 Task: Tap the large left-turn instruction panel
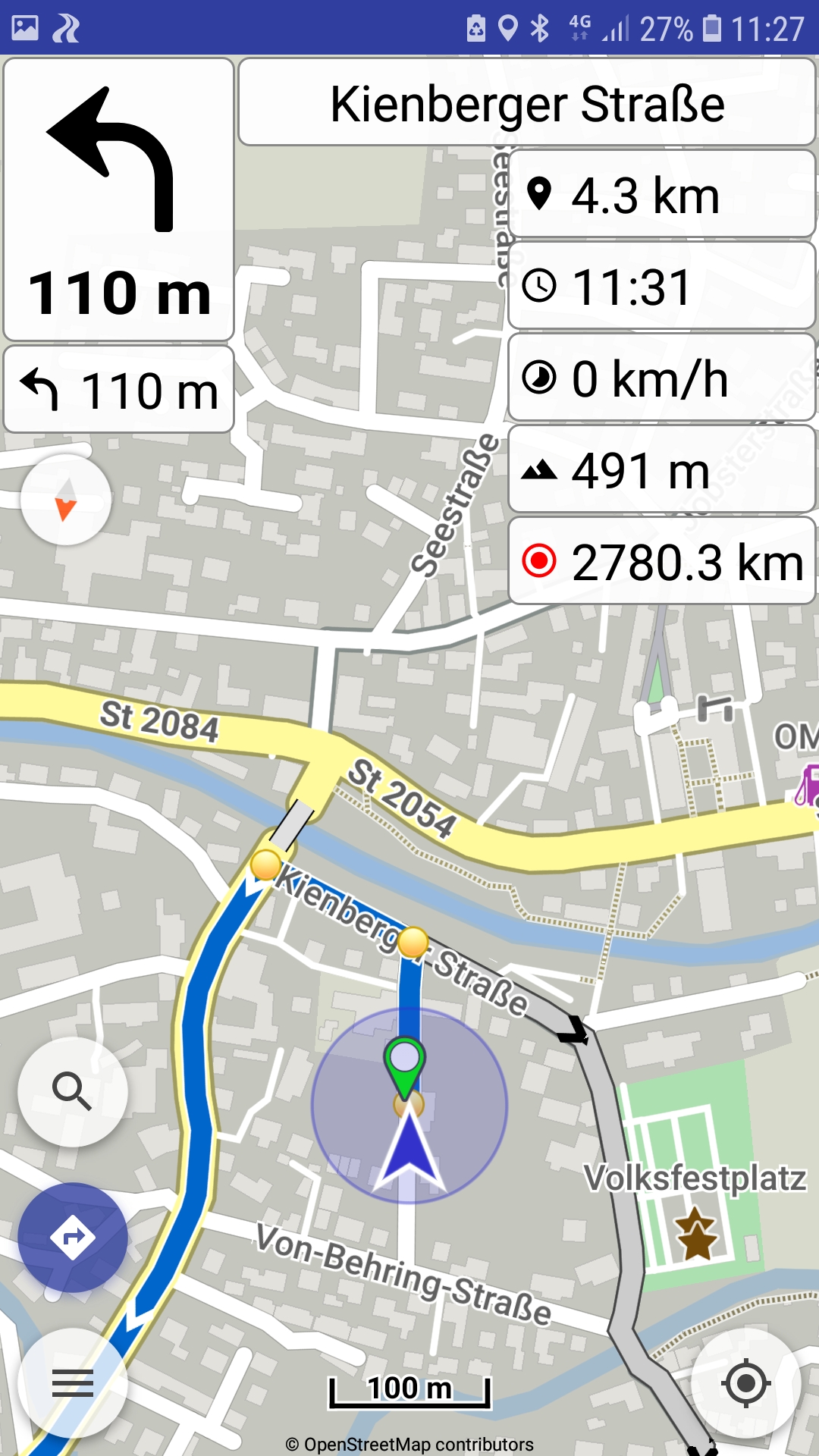(118, 200)
